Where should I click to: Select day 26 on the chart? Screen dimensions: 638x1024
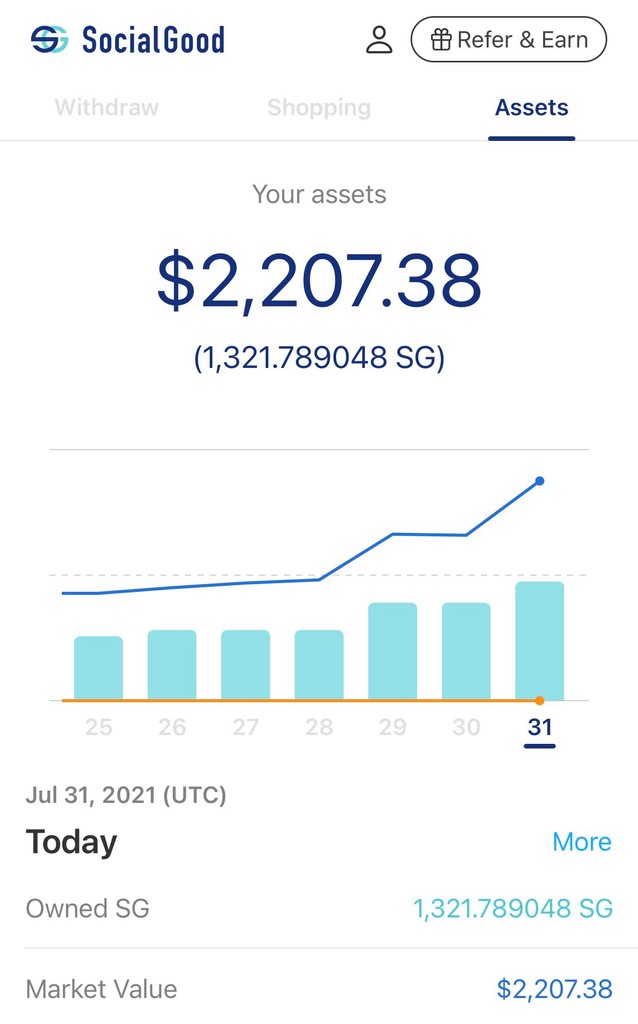(x=172, y=727)
